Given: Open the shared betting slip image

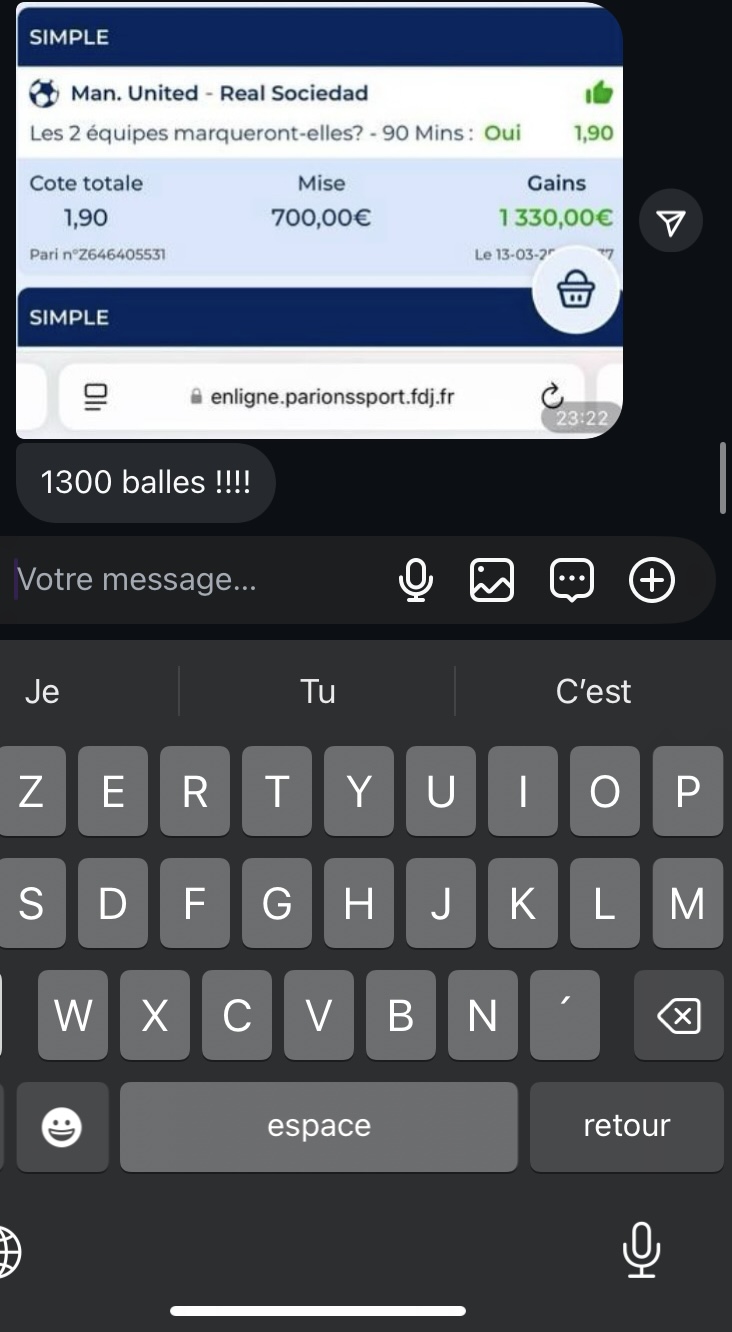Looking at the screenshot, I should click(318, 220).
